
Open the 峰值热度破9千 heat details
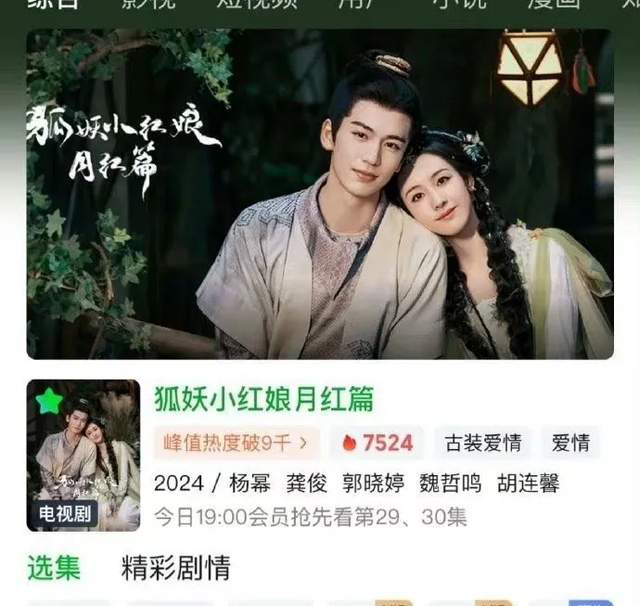[236, 441]
